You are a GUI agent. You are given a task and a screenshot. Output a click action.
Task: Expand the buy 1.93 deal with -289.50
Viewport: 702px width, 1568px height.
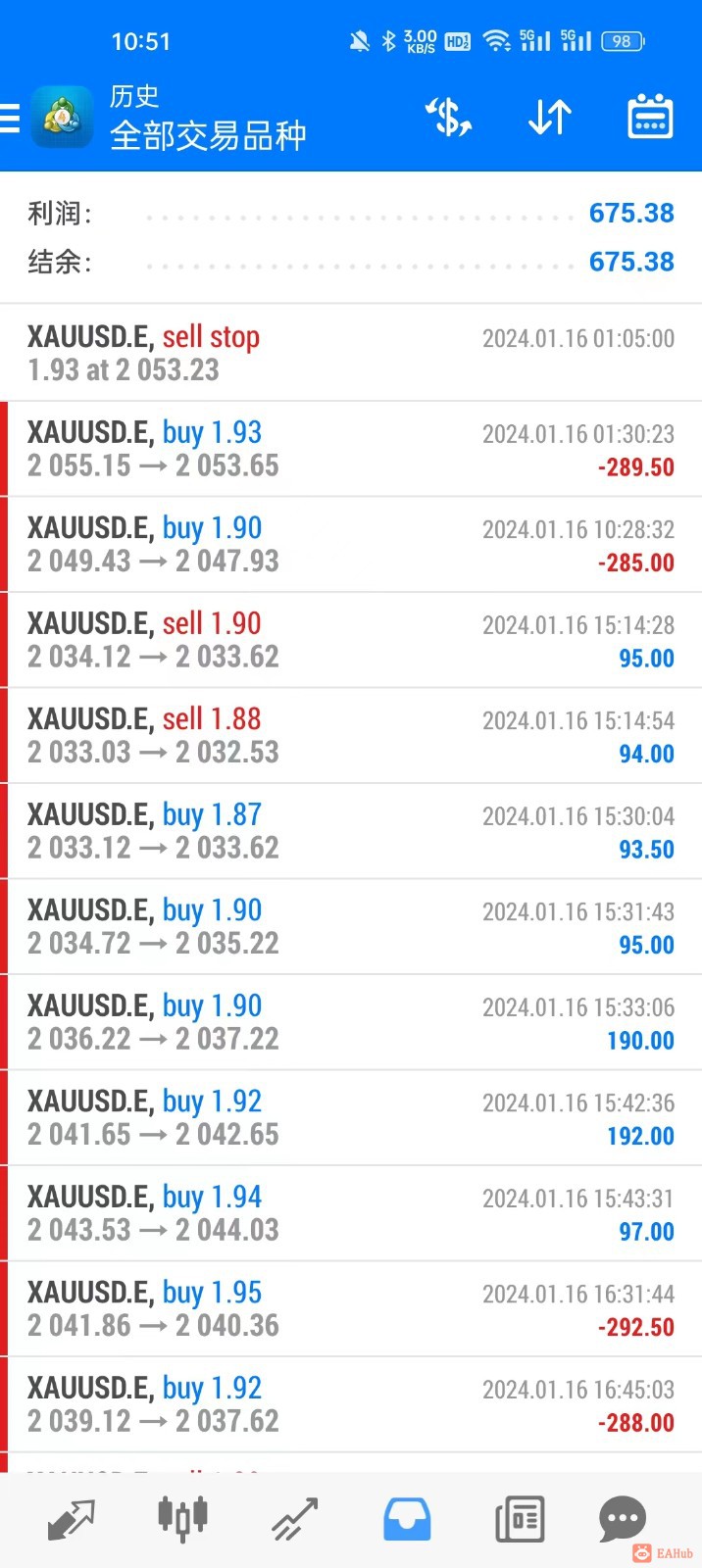(x=351, y=449)
